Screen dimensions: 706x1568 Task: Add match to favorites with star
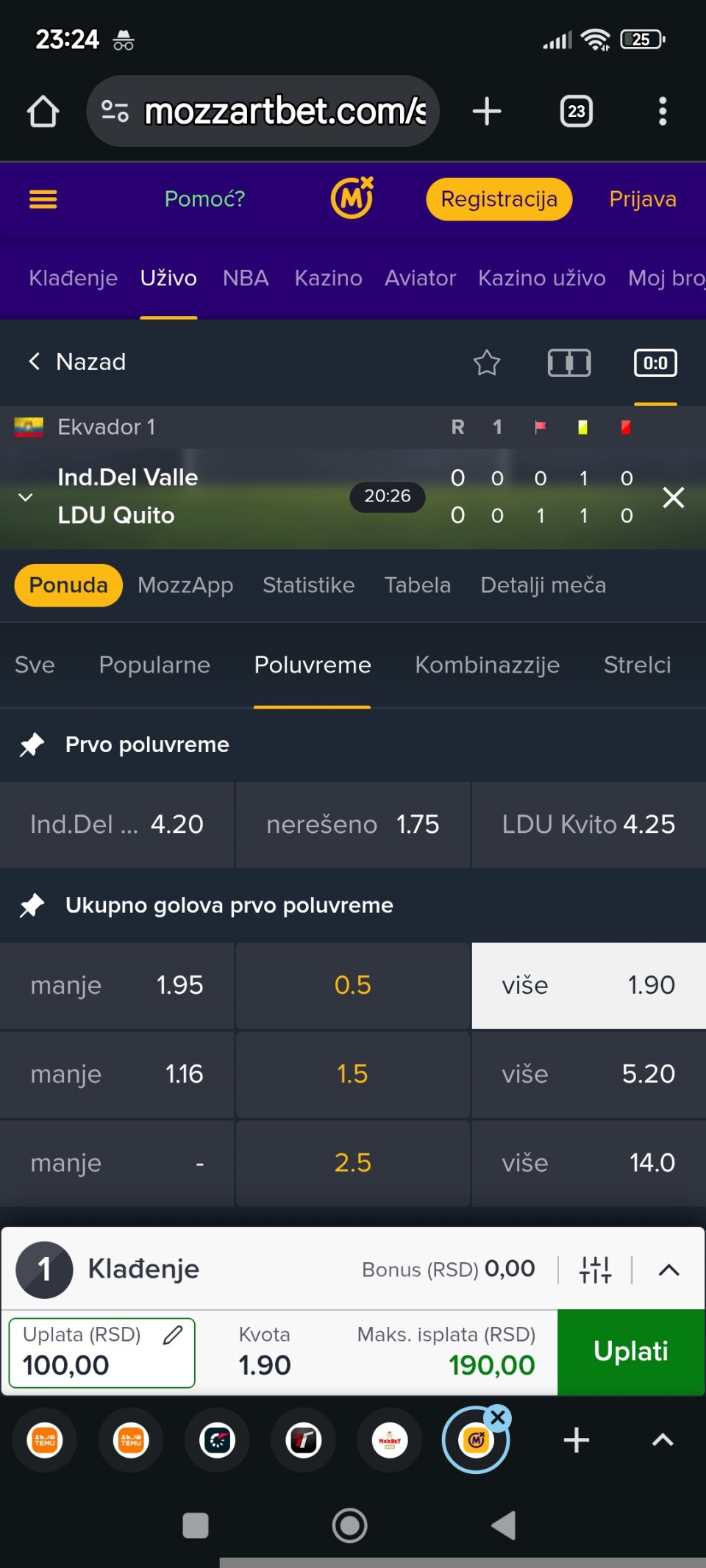pyautogui.click(x=486, y=362)
